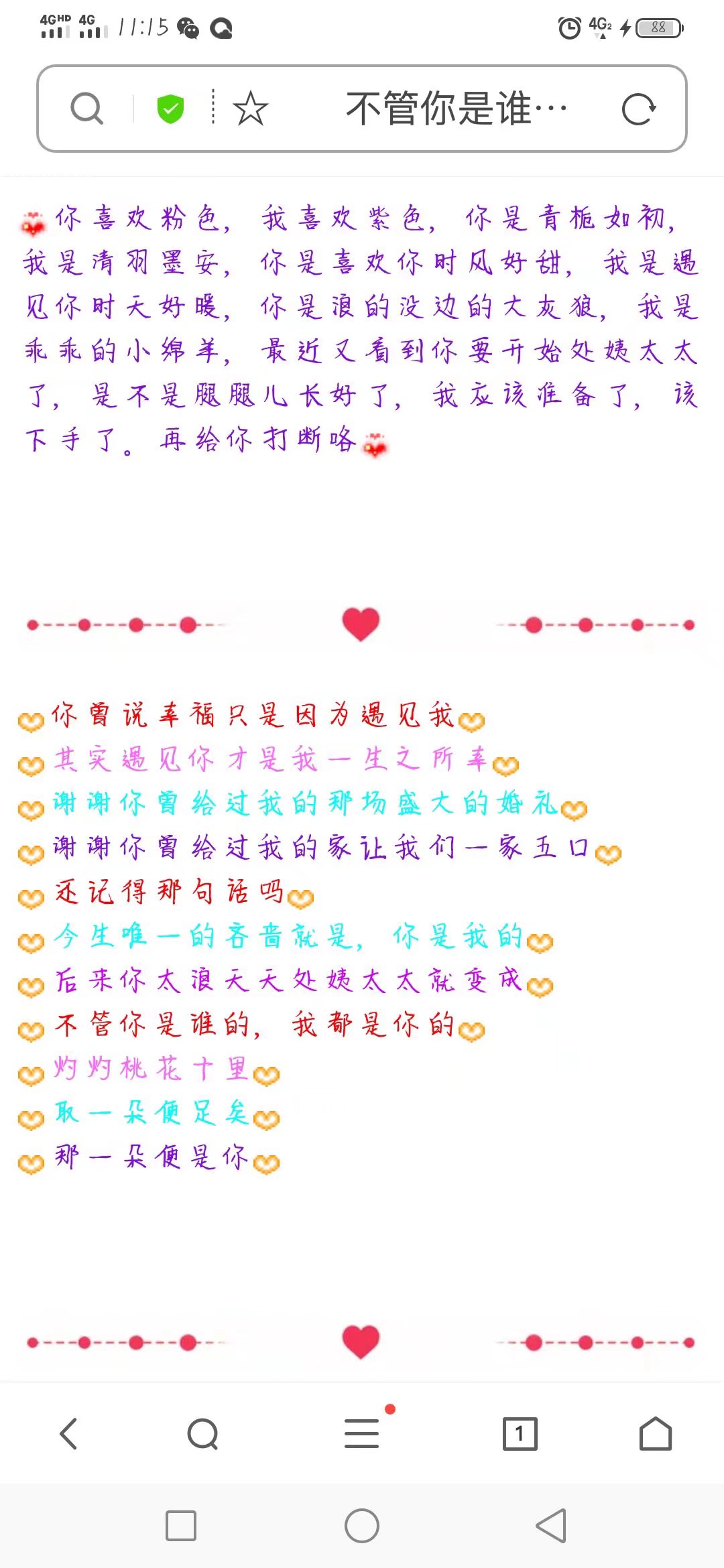
Task: Open WeChat from the status bar icon
Action: 188,29
